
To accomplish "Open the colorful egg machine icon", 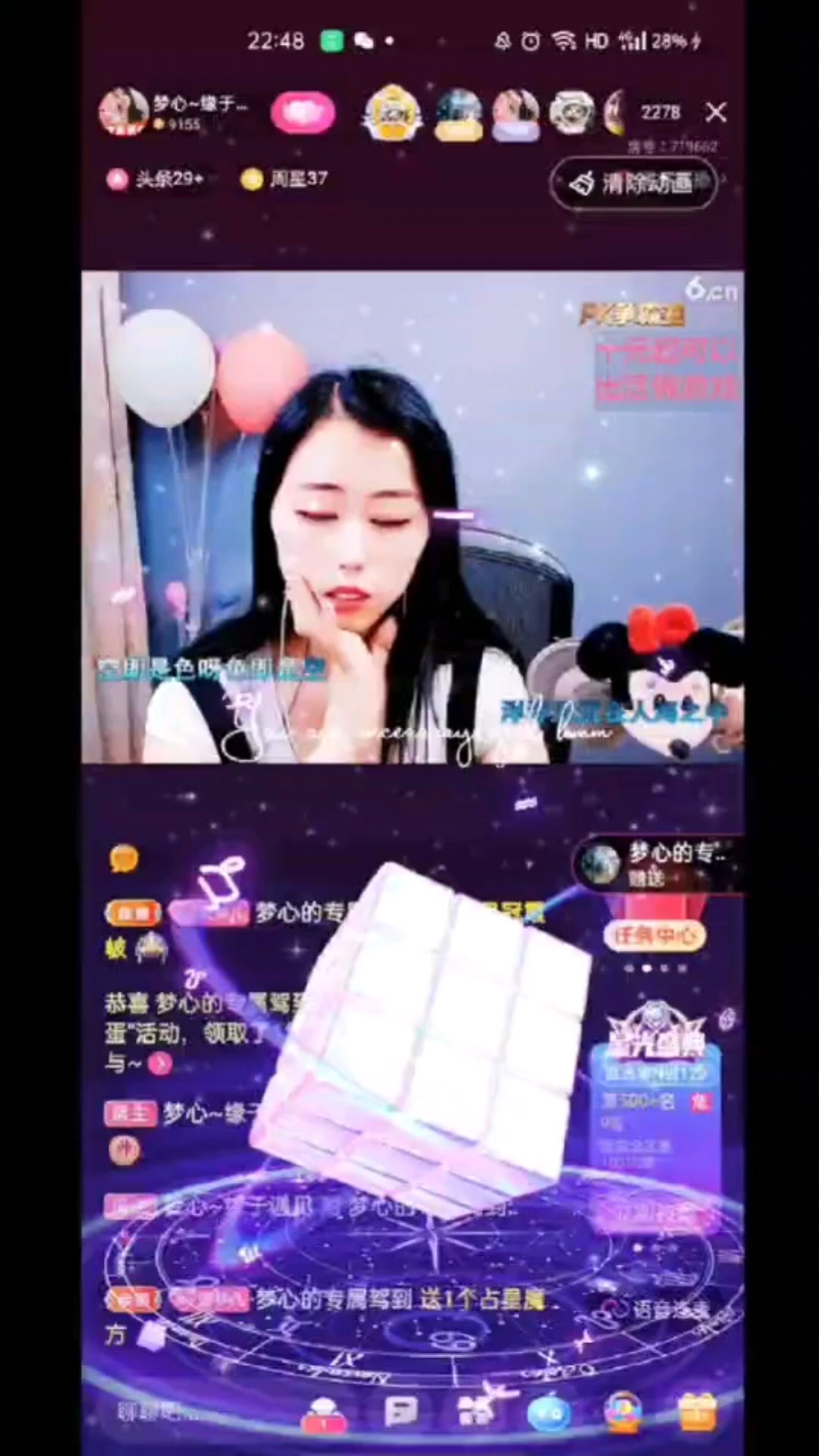I will (623, 1411).
